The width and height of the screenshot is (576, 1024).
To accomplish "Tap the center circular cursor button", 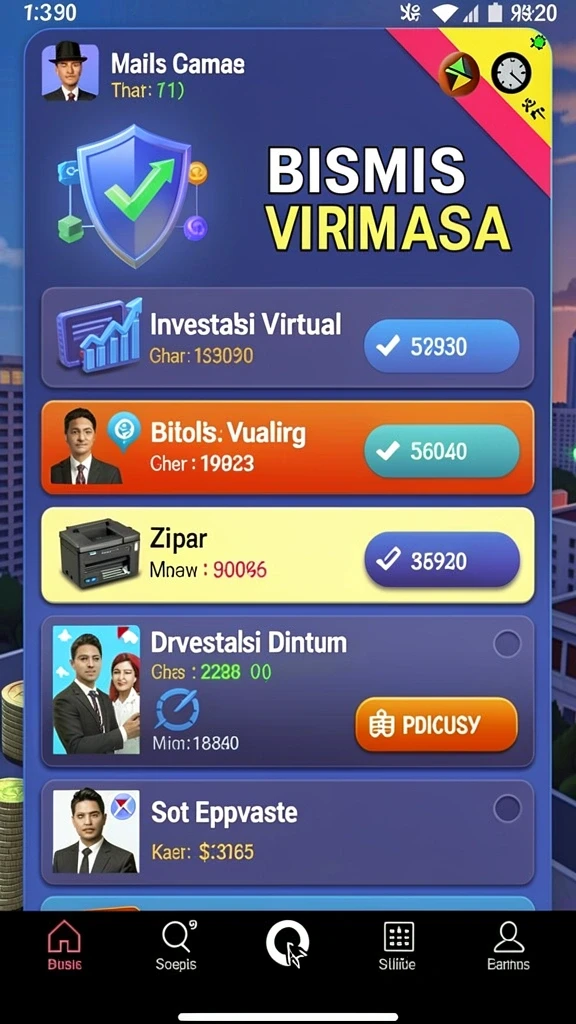I will [288, 944].
